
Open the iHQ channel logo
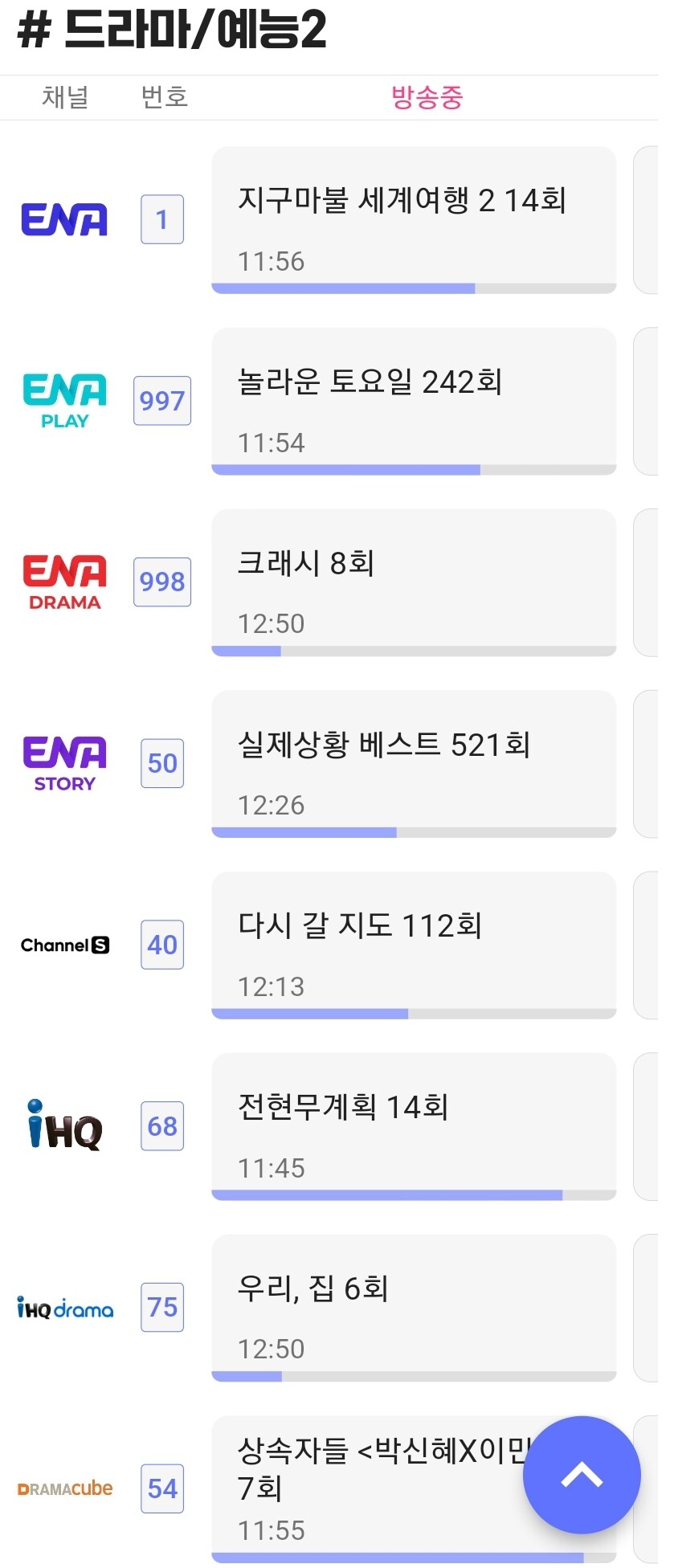click(63, 1126)
